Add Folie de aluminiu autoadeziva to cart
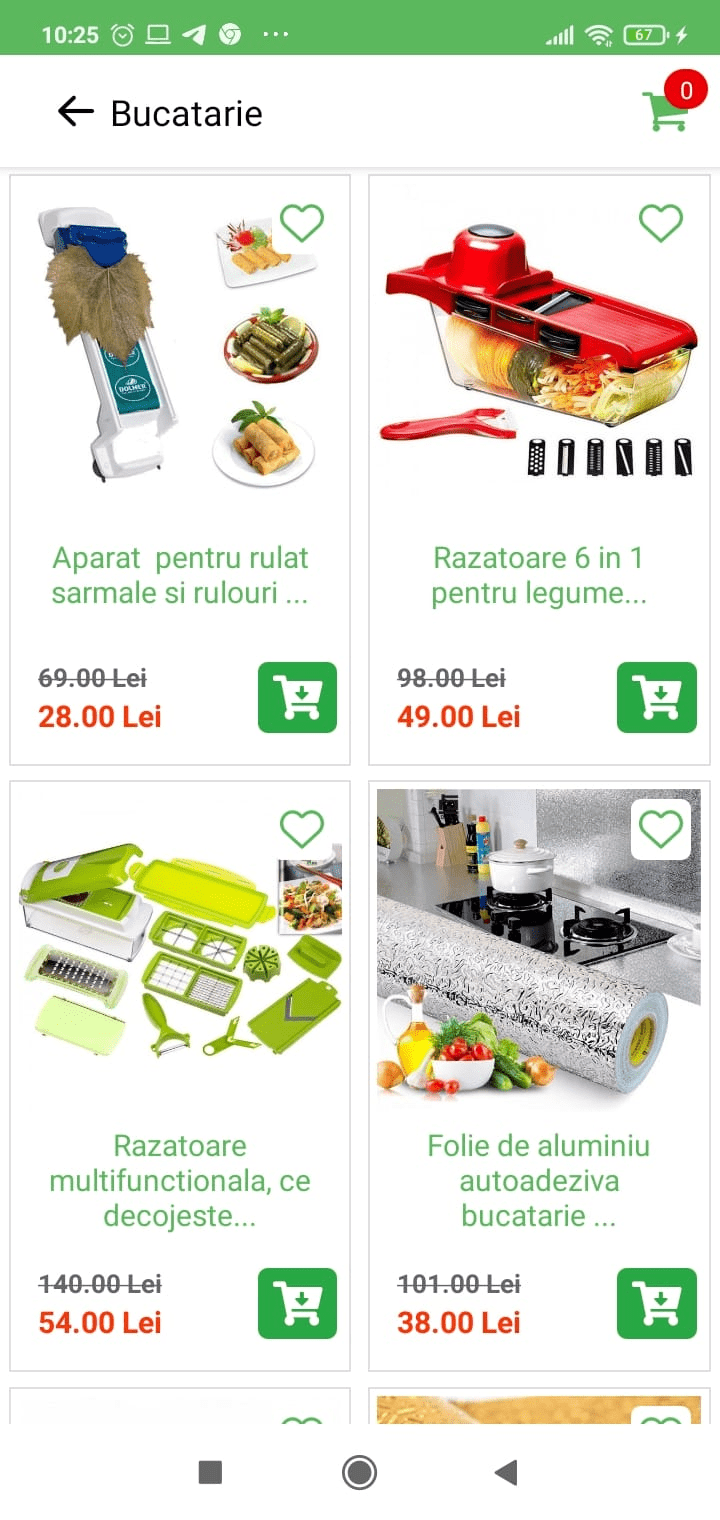Image resolution: width=720 pixels, height=1520 pixels. (x=657, y=1303)
